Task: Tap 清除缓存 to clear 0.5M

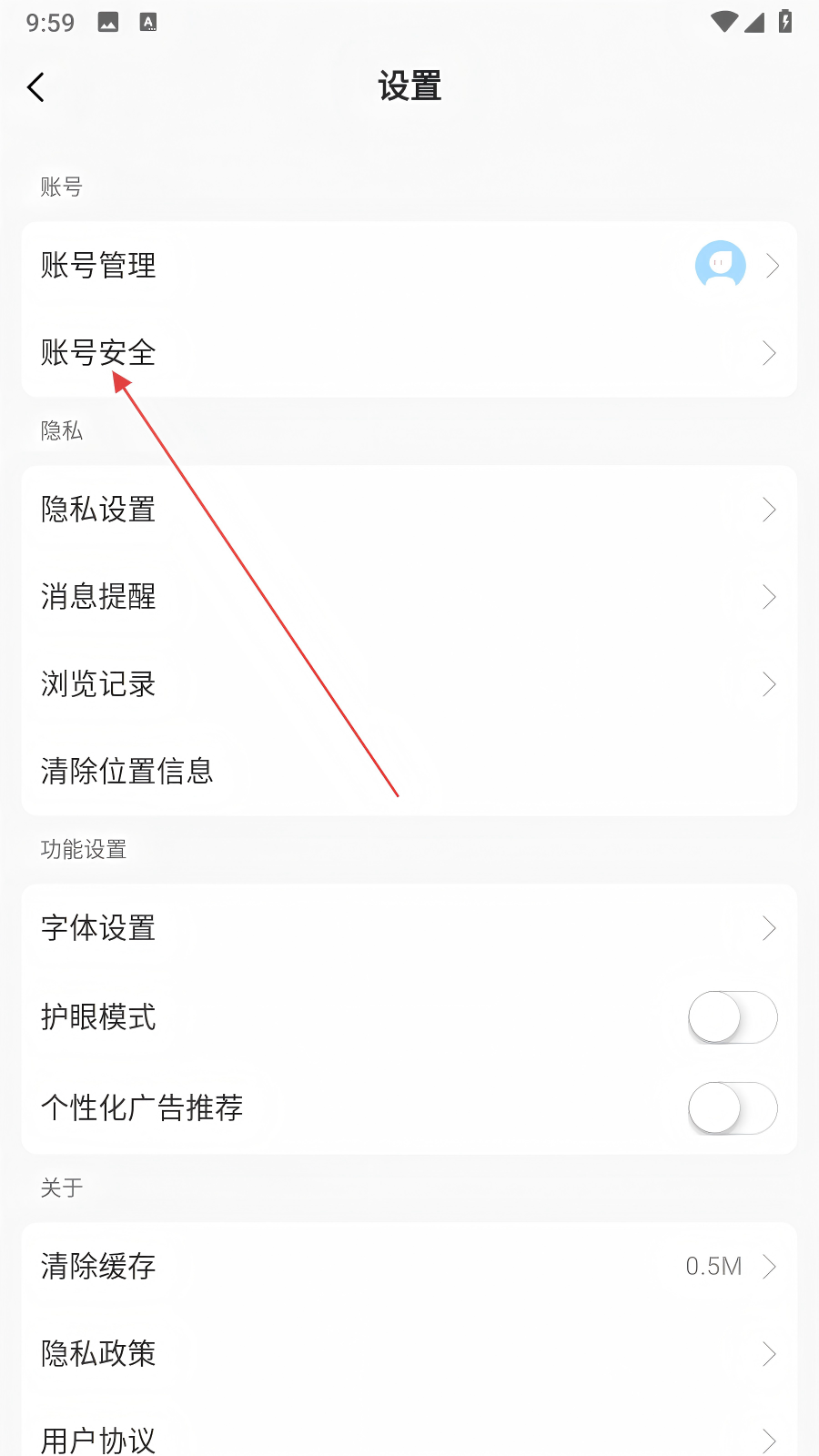Action: tap(409, 1267)
